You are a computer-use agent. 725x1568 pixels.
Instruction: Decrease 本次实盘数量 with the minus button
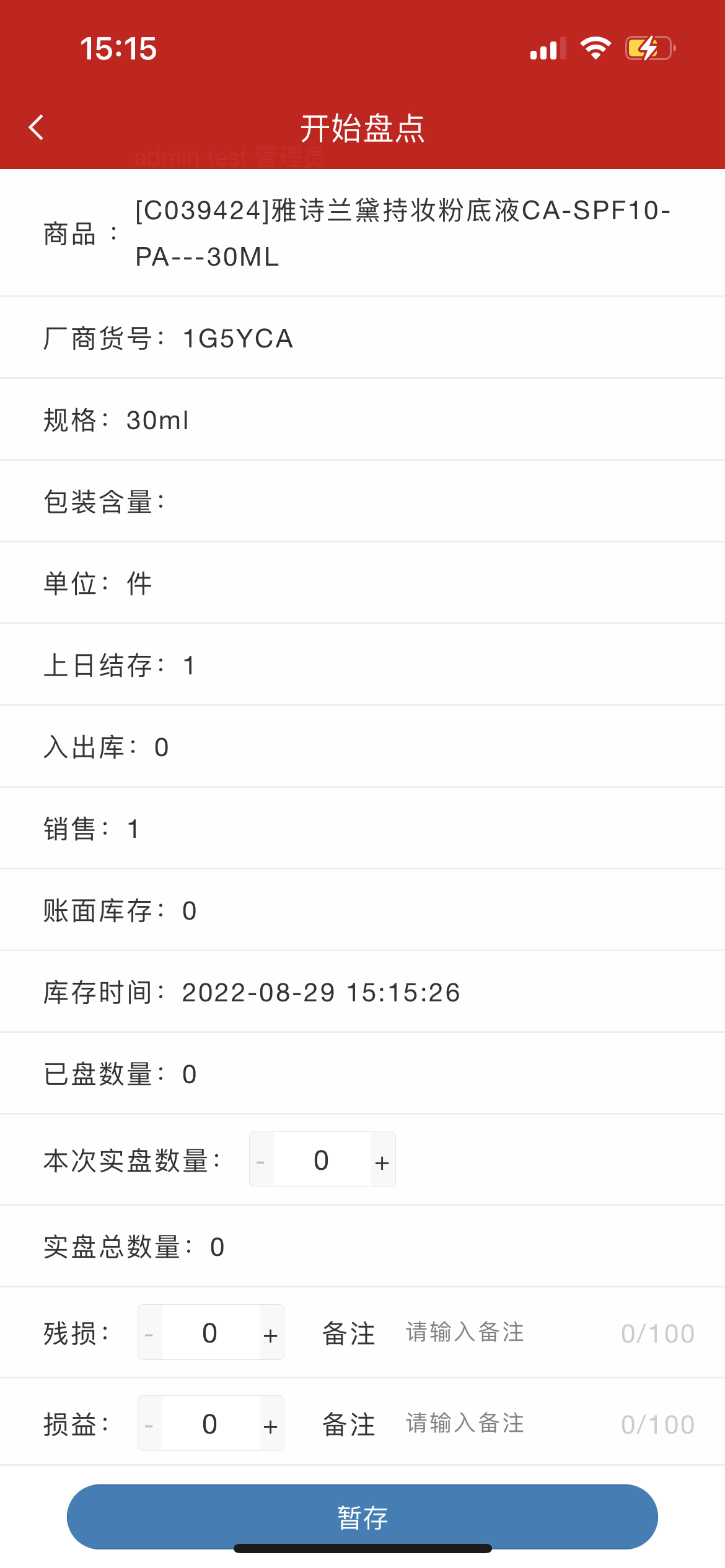pyautogui.click(x=261, y=1161)
